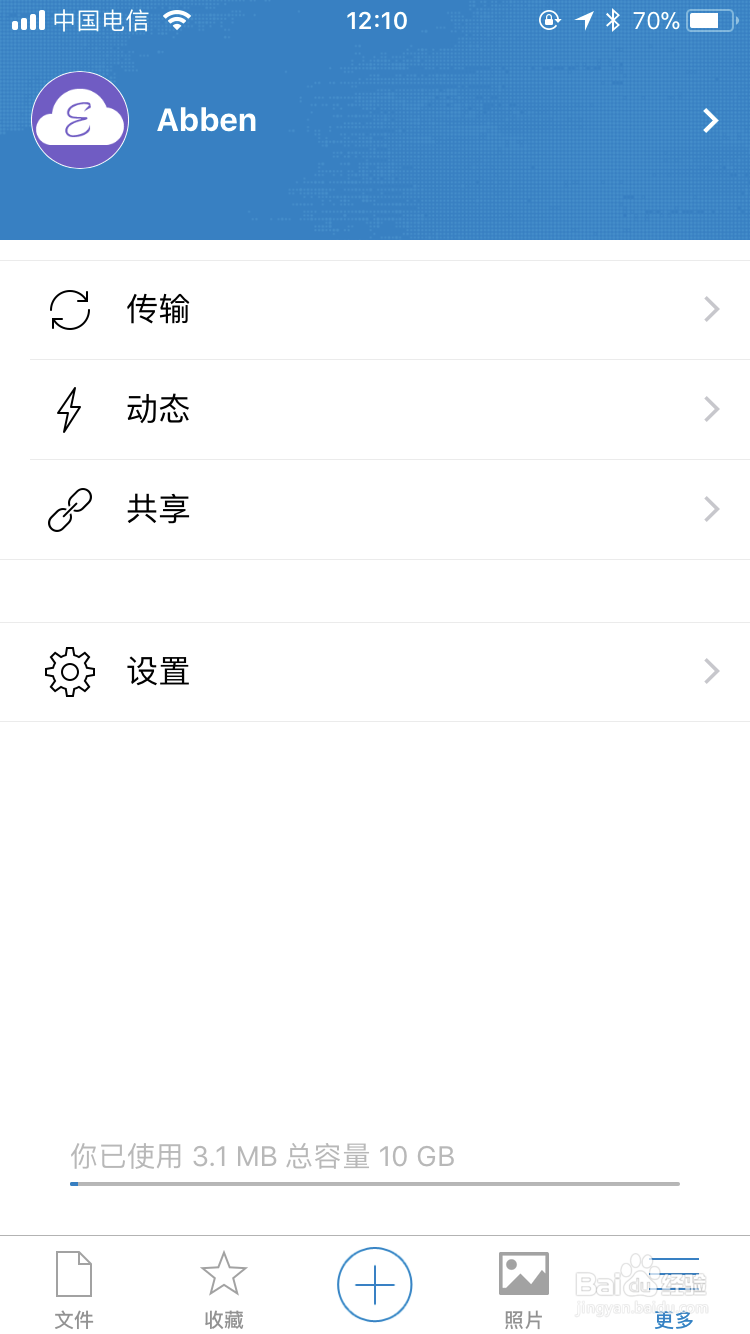Open the 传输 transfer sync icon

(x=68, y=310)
